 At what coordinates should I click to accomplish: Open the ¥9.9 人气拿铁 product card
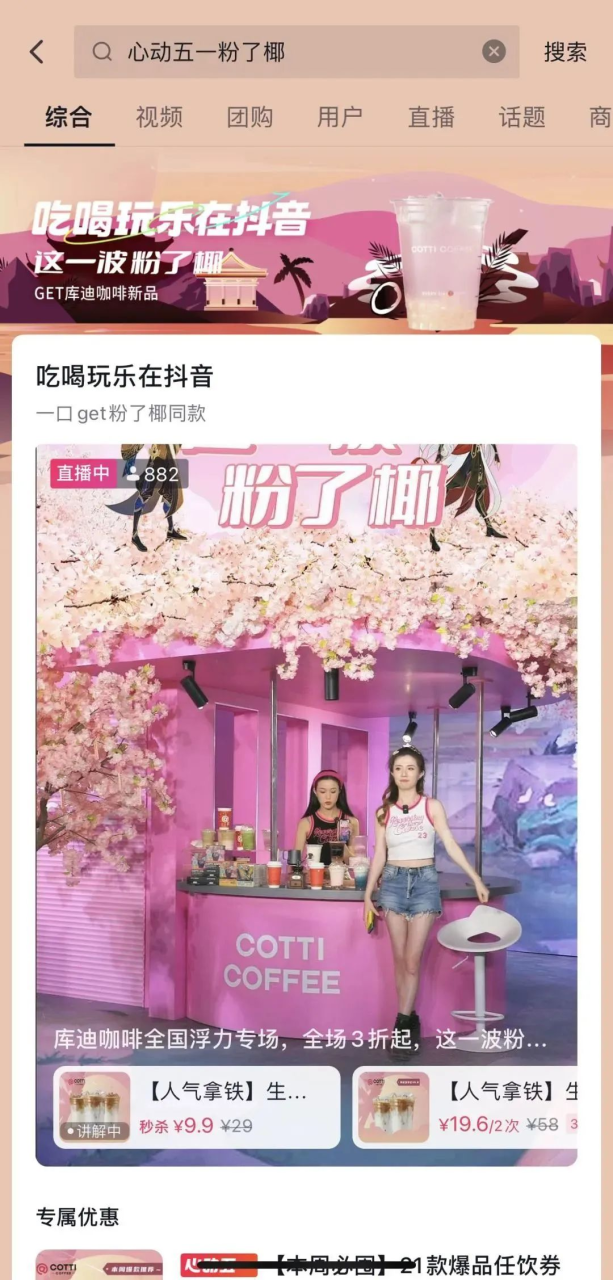(197, 1107)
